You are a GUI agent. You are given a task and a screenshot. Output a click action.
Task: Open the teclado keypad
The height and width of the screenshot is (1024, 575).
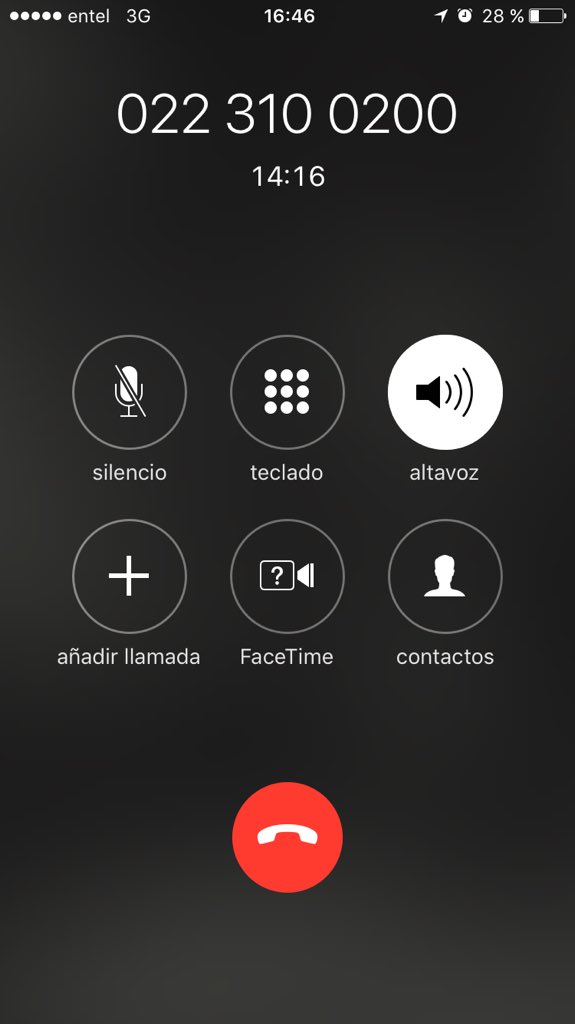287,392
